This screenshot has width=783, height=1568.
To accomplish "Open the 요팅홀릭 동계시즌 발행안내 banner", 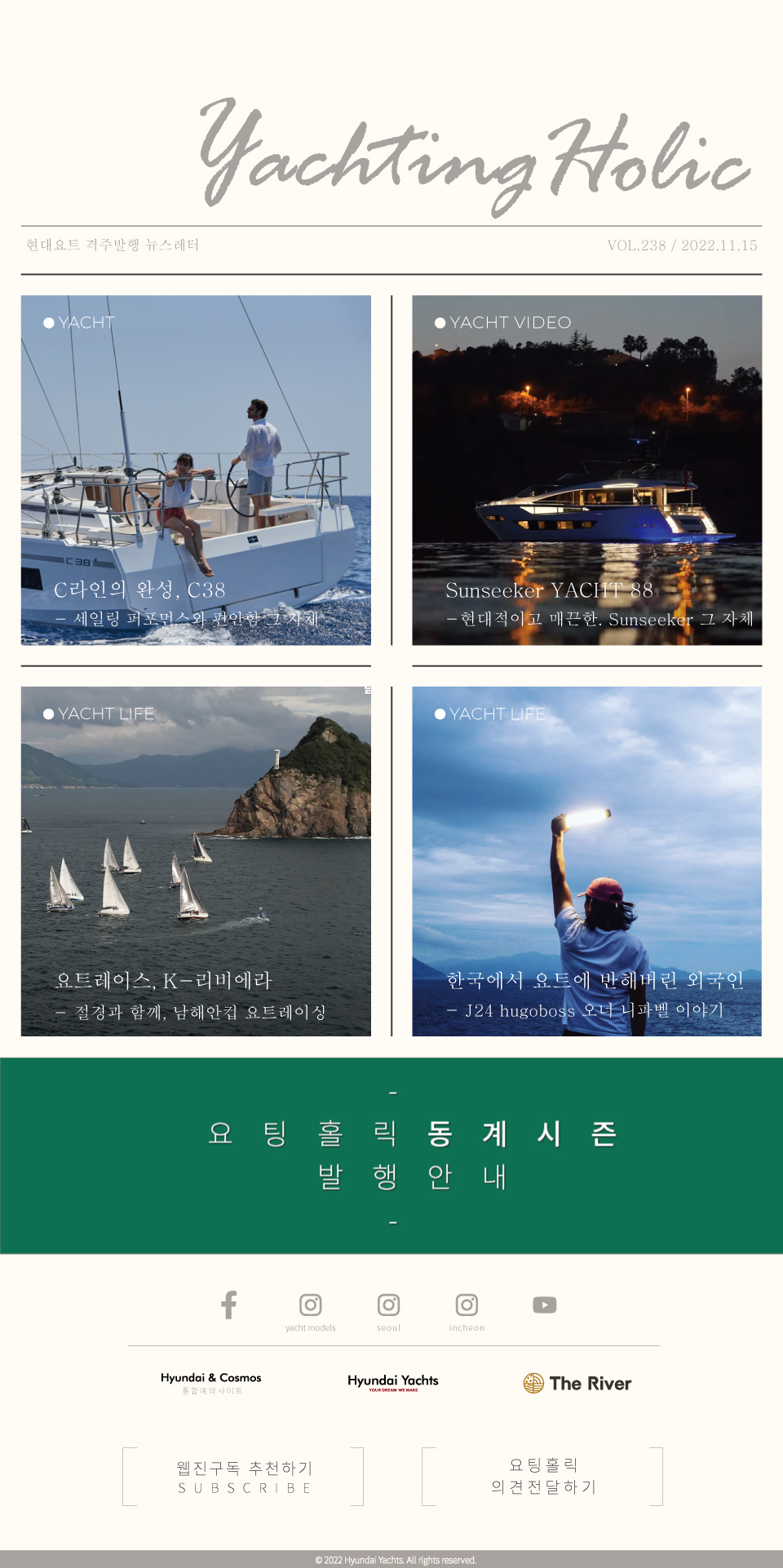I will click(391, 1155).
